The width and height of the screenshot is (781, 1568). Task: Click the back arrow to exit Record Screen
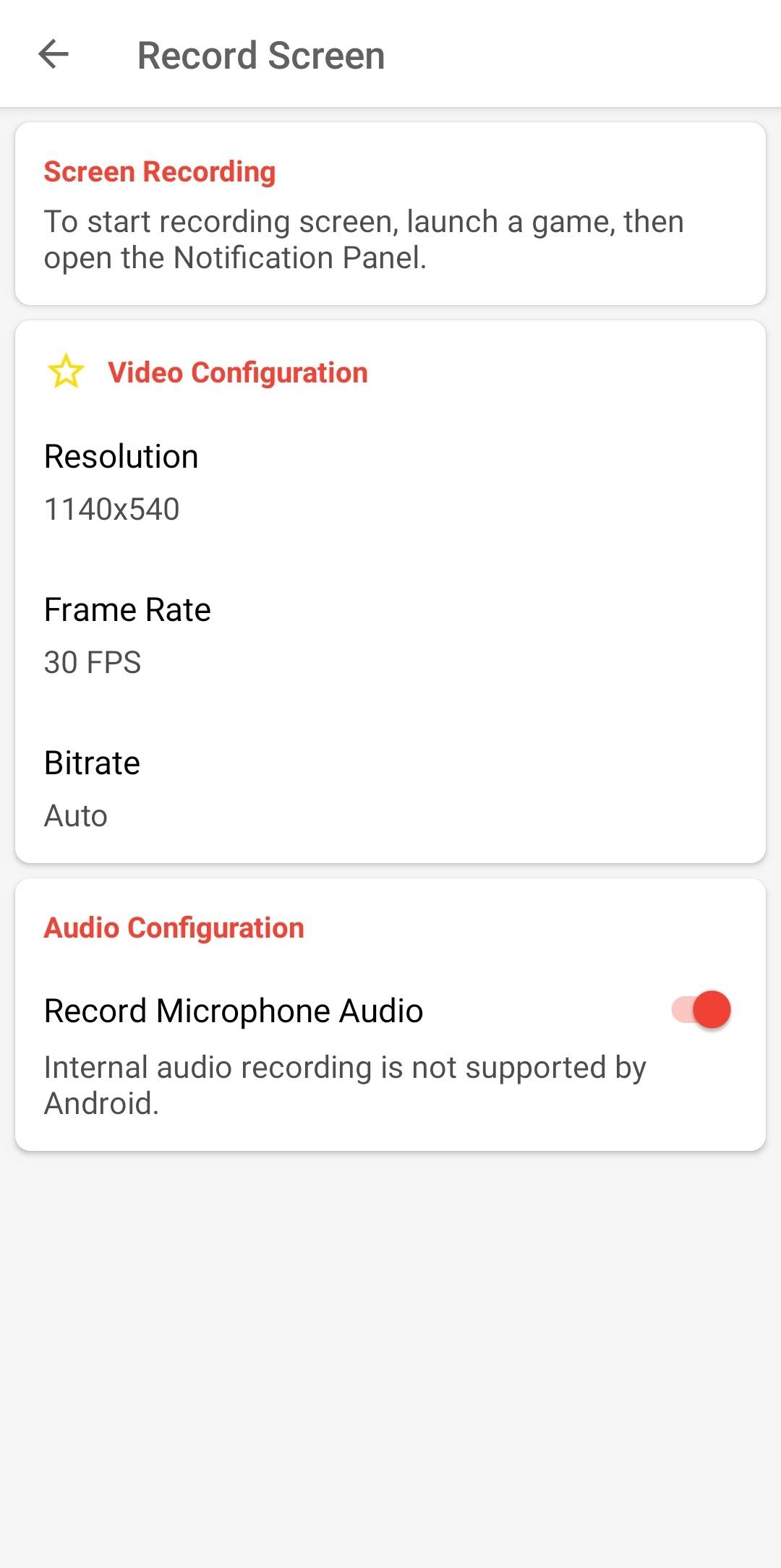click(x=53, y=55)
